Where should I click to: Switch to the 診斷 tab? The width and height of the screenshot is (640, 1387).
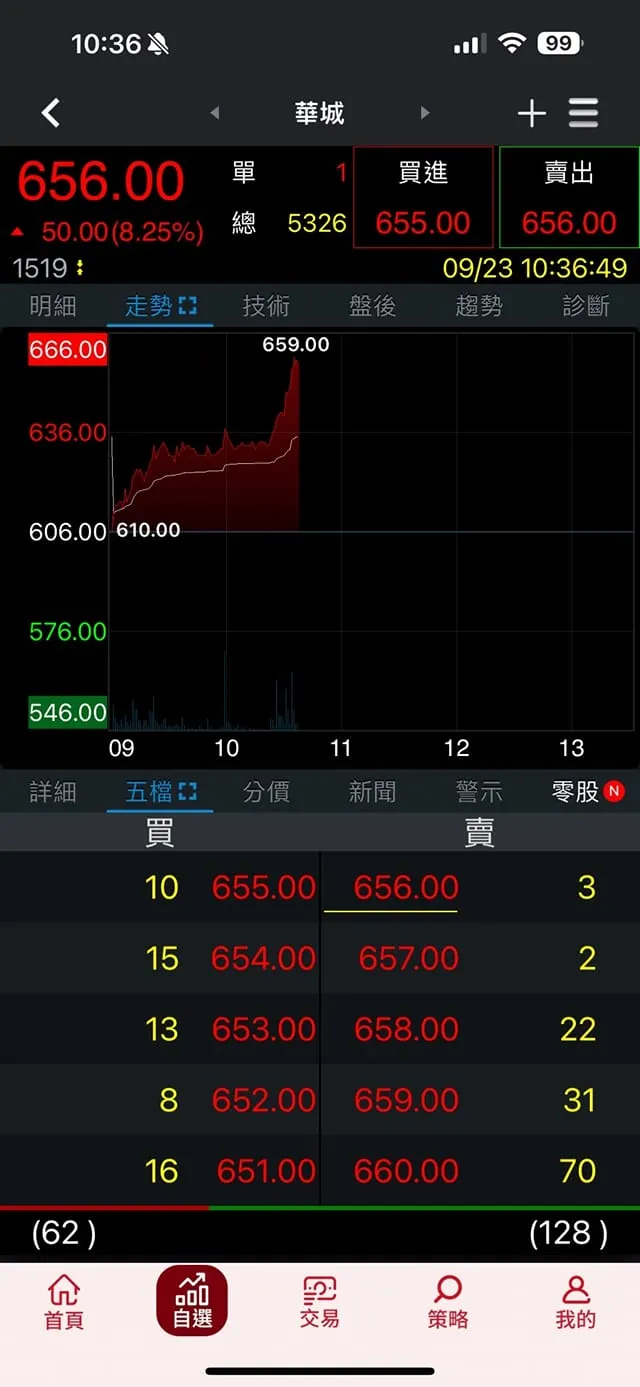[x=586, y=306]
